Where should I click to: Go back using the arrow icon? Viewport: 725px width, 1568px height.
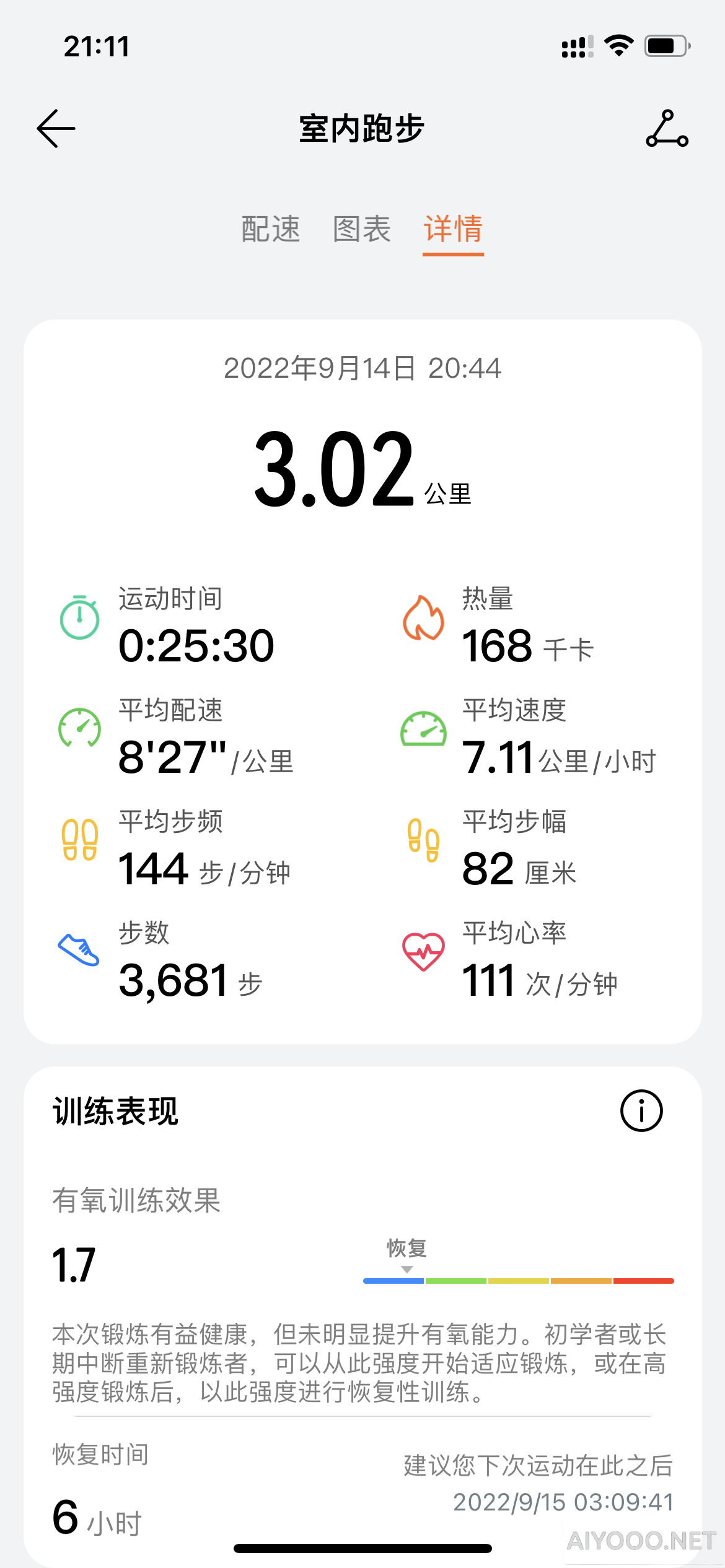pos(56,129)
